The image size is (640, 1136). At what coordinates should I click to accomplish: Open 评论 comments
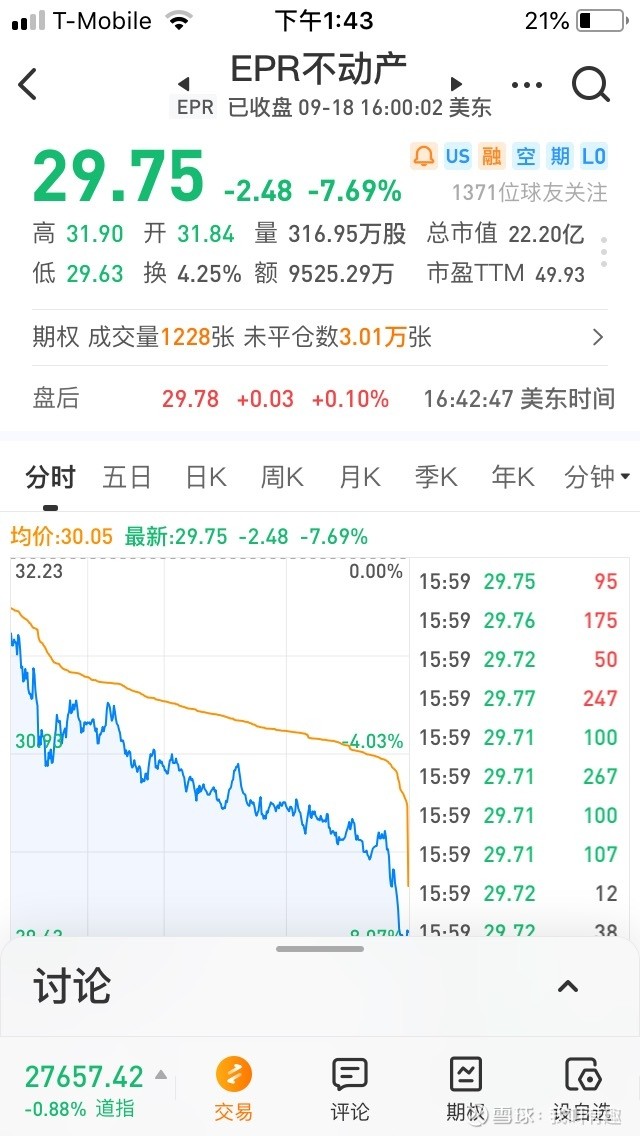click(350, 1087)
